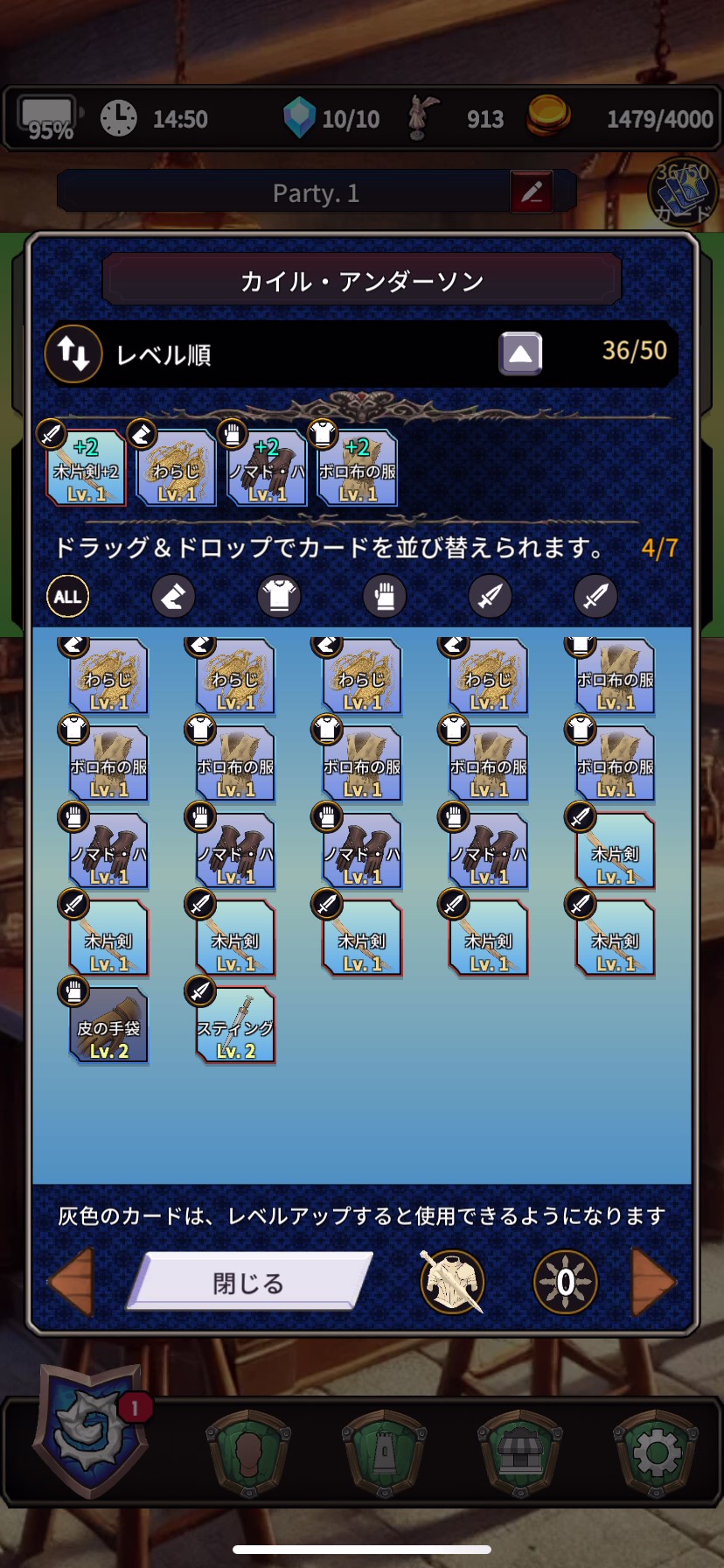The width and height of the screenshot is (724, 1568).
Task: Open the character head tab
Action: pos(248,1453)
